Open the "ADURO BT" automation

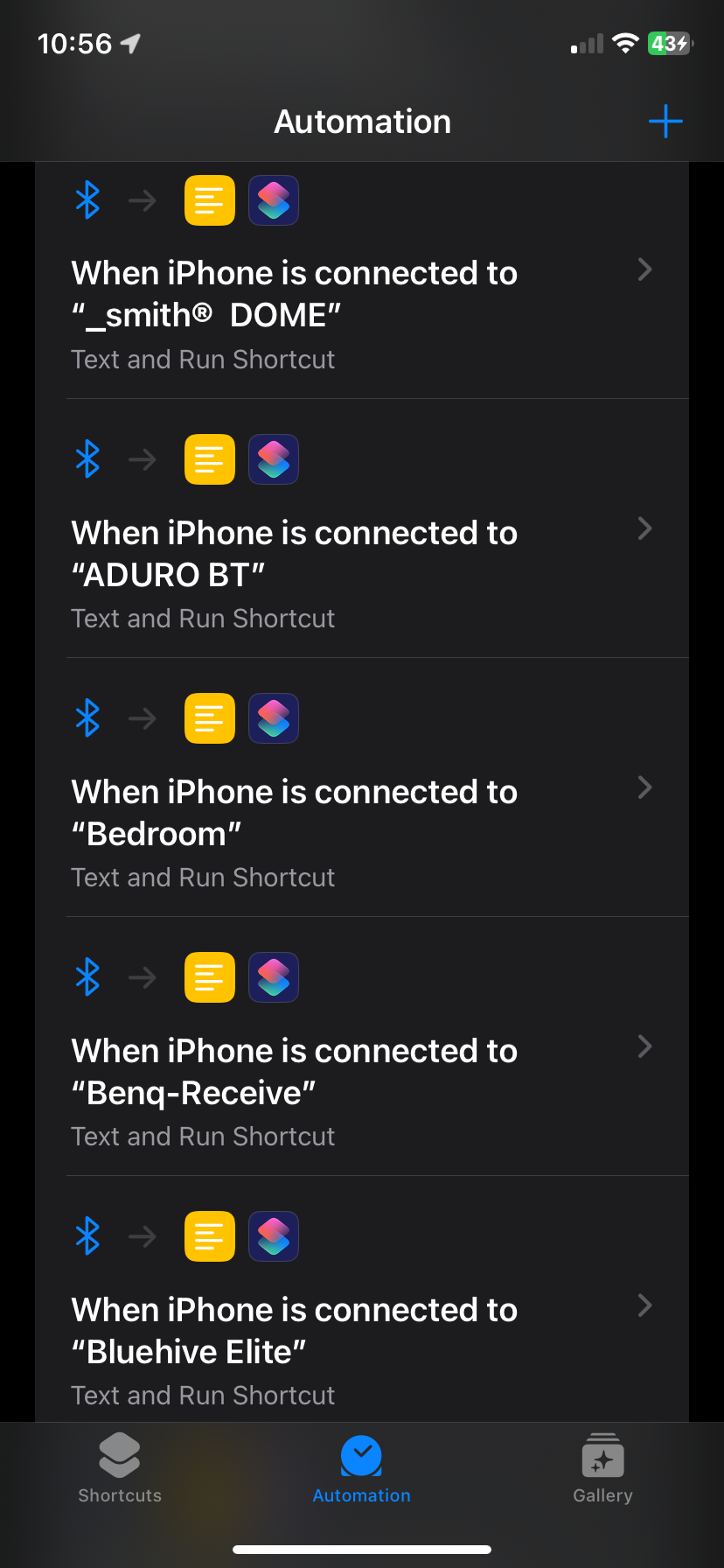pos(362,528)
